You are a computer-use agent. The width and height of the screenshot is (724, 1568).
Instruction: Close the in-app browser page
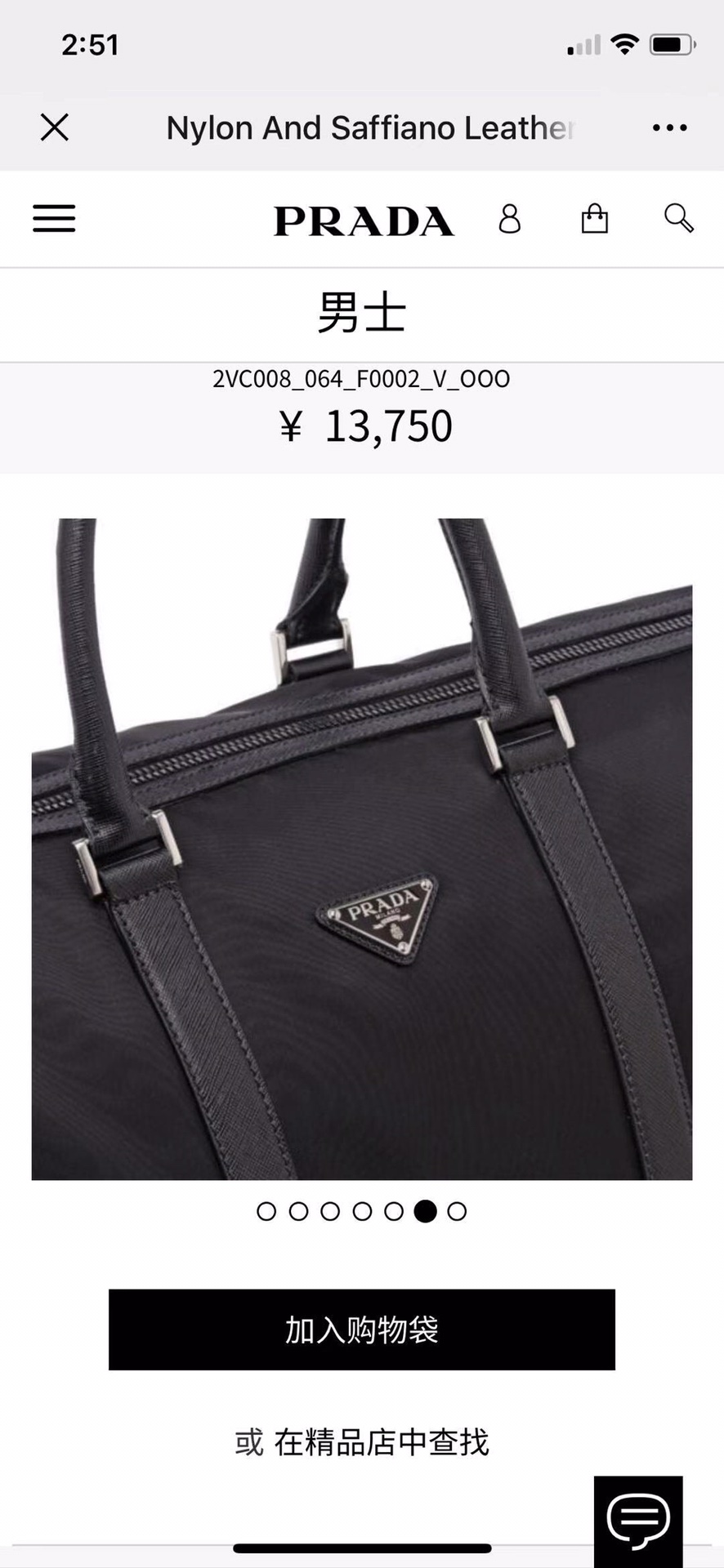[55, 127]
